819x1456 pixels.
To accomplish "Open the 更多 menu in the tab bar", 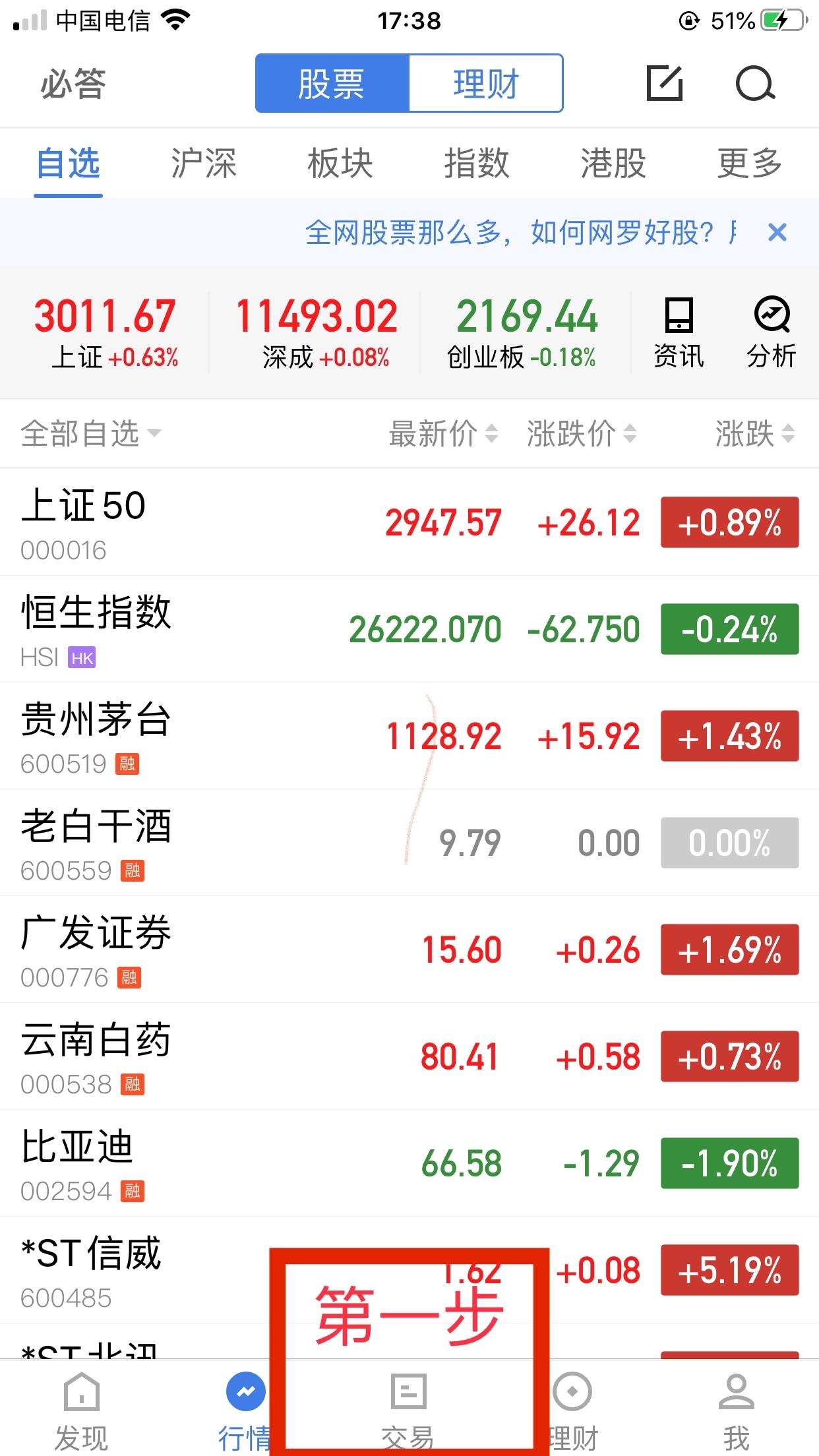I will point(749,164).
